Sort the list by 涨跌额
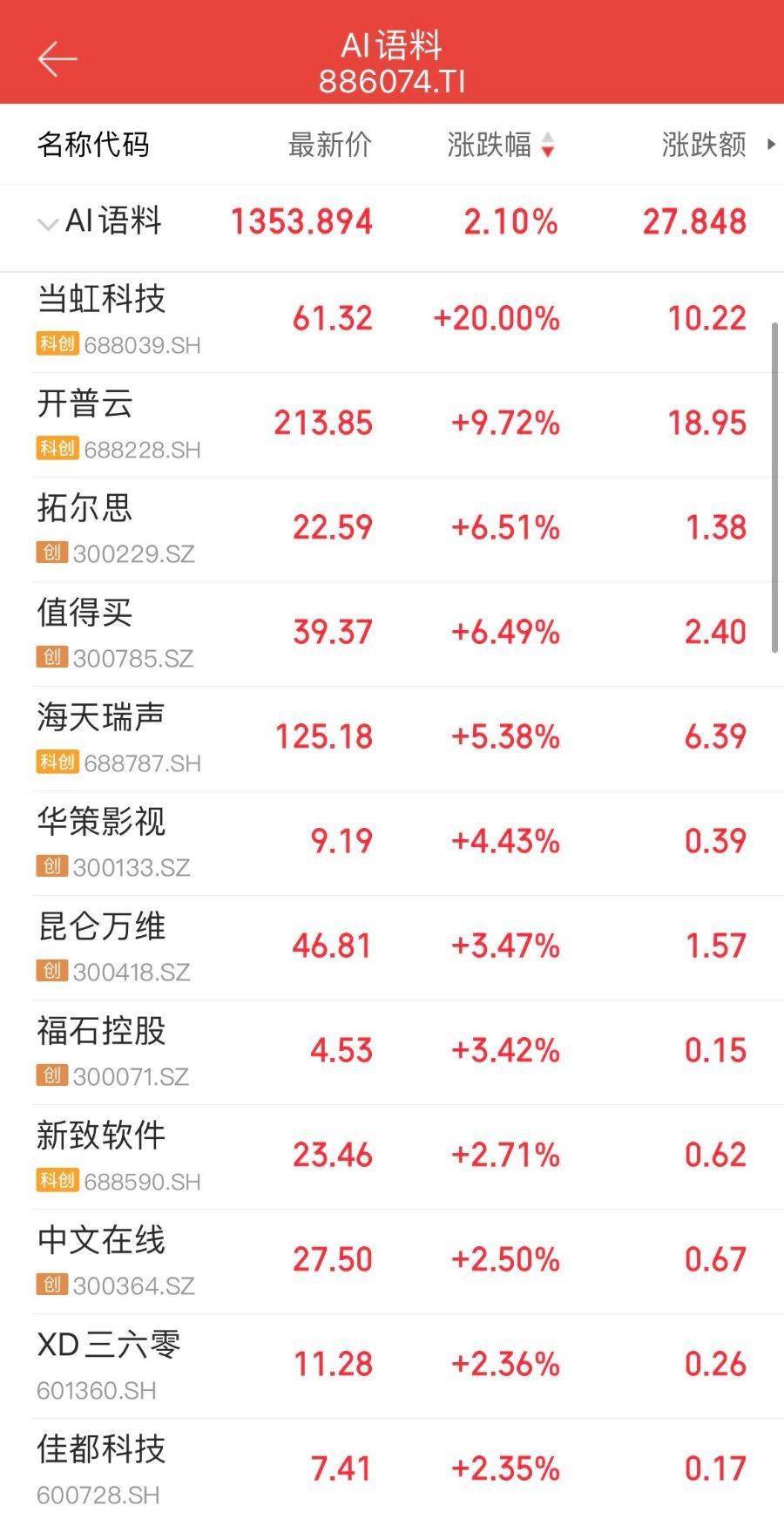Image resolution: width=784 pixels, height=1519 pixels. pos(703,145)
